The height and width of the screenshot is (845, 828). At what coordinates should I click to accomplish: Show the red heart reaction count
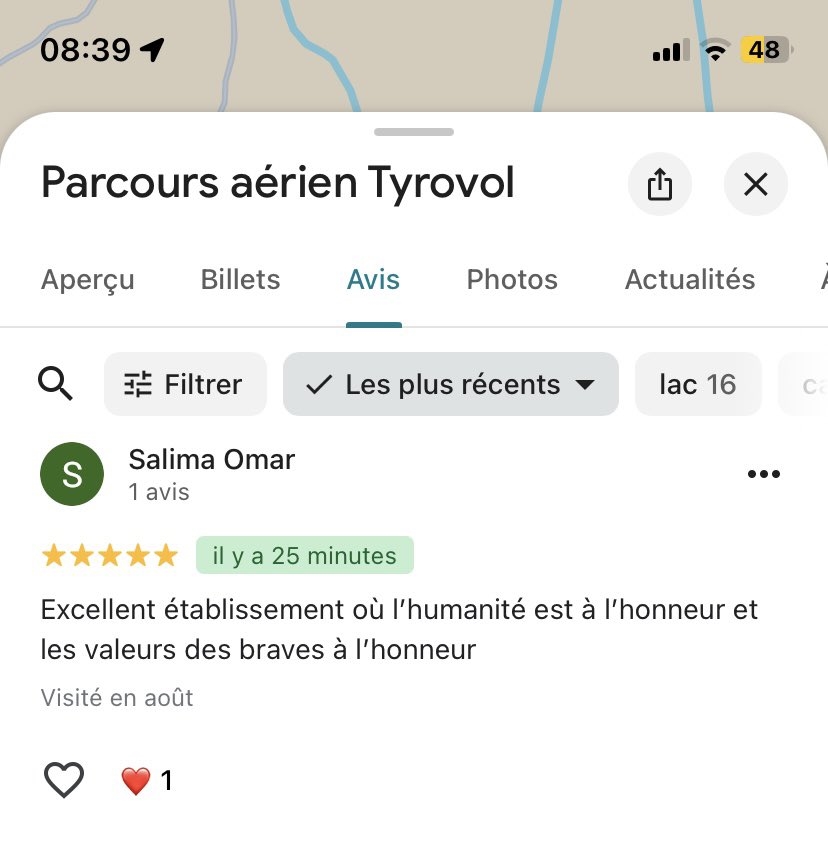pyautogui.click(x=146, y=780)
